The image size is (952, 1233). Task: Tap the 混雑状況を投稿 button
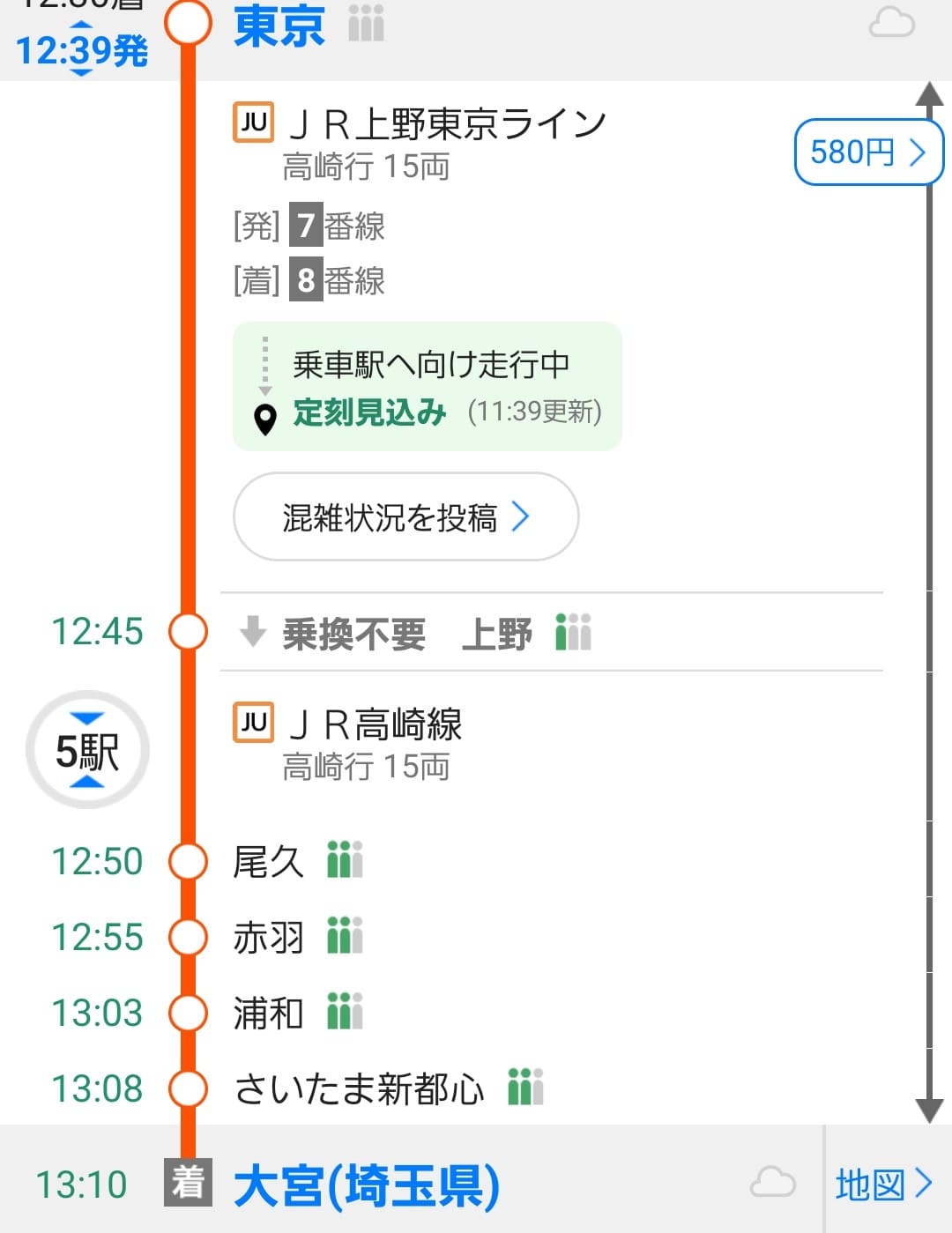tap(405, 517)
